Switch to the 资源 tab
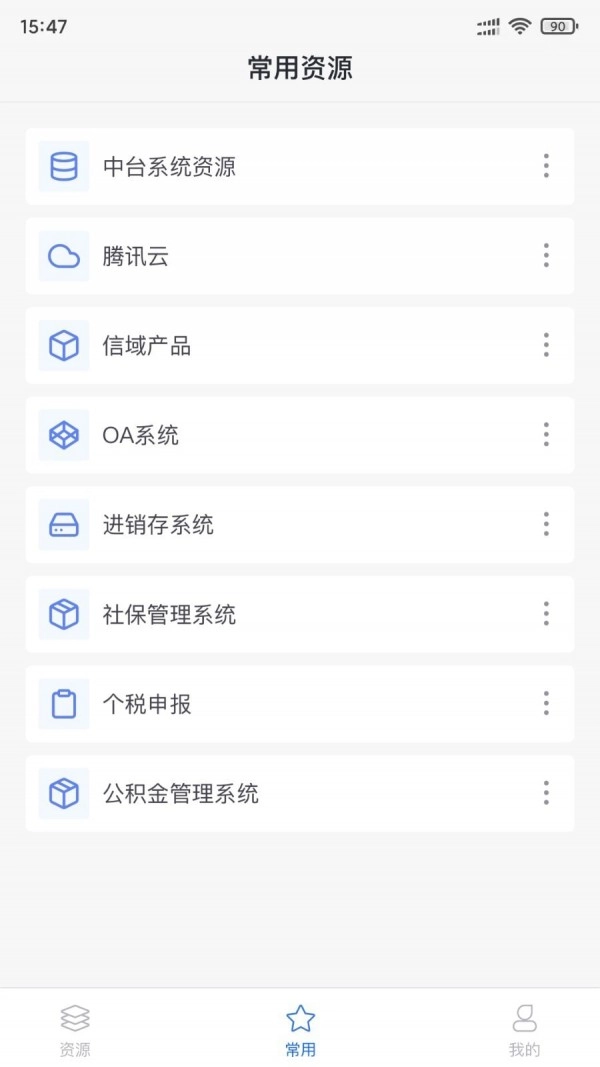This screenshot has height=1067, width=600. (75, 1030)
